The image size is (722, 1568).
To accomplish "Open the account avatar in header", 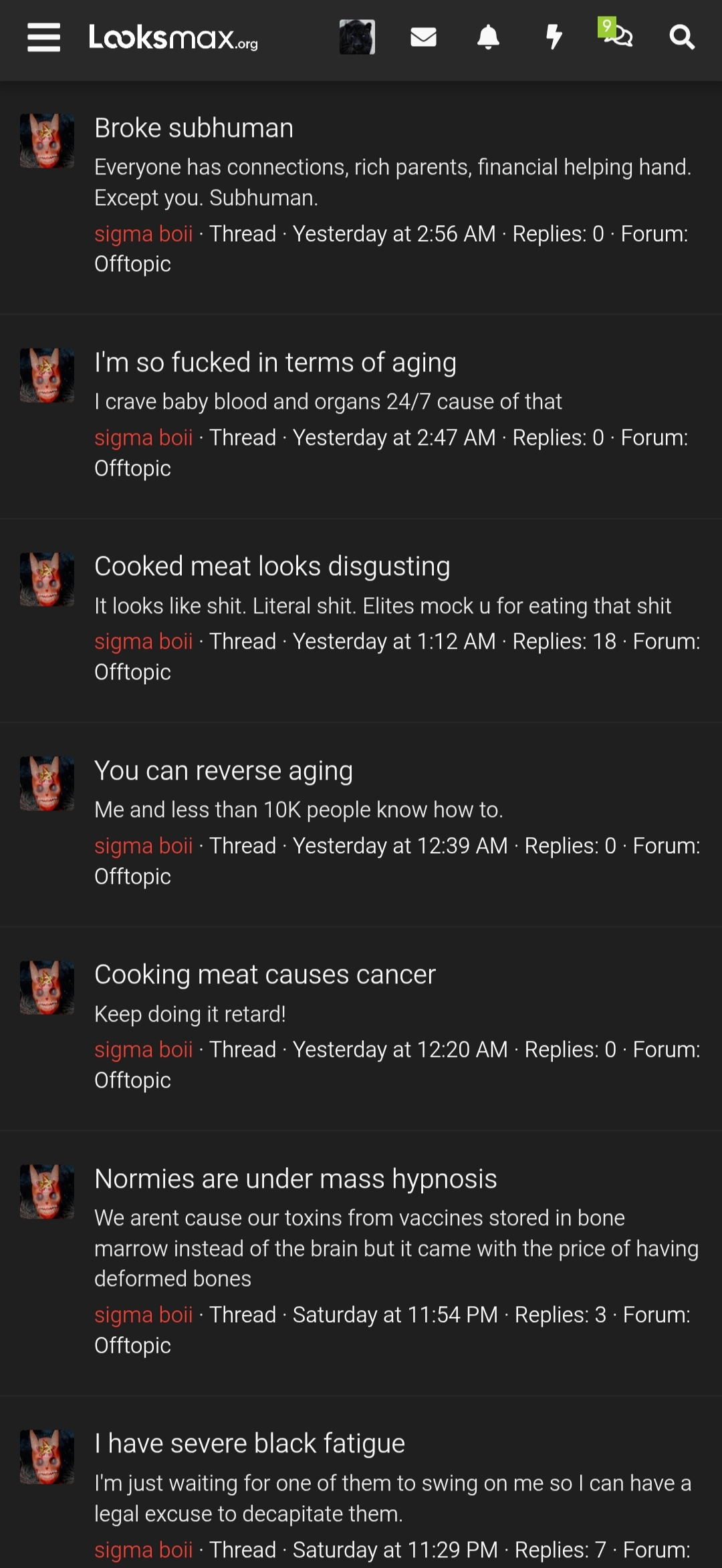I will click(x=357, y=37).
